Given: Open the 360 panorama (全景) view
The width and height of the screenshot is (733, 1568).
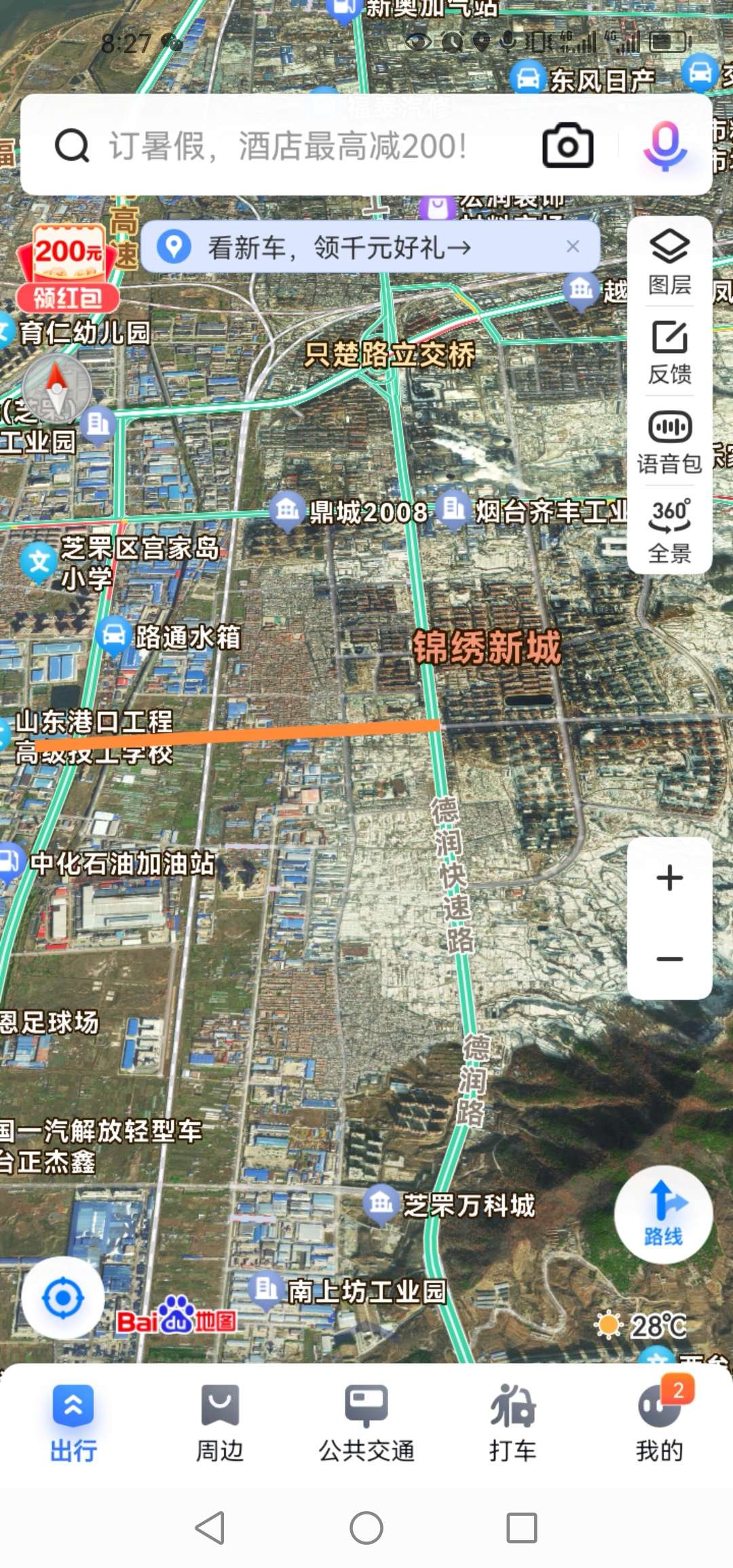Looking at the screenshot, I should click(669, 531).
